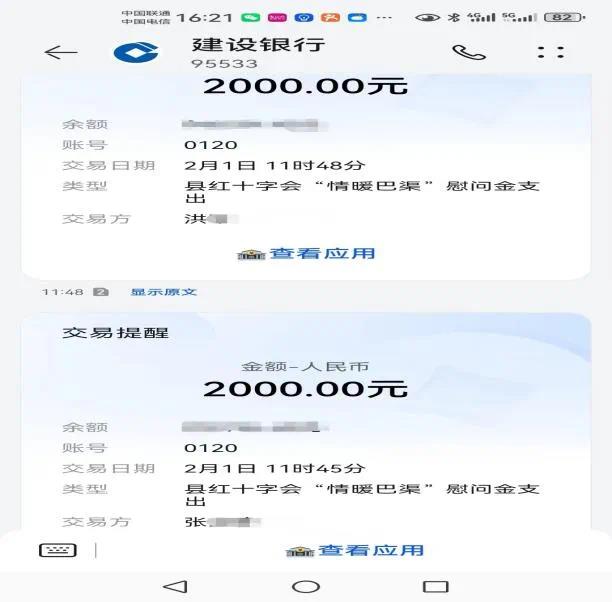The image size is (612, 602).
Task: Show original text via 显示原文
Action: pyautogui.click(x=164, y=292)
